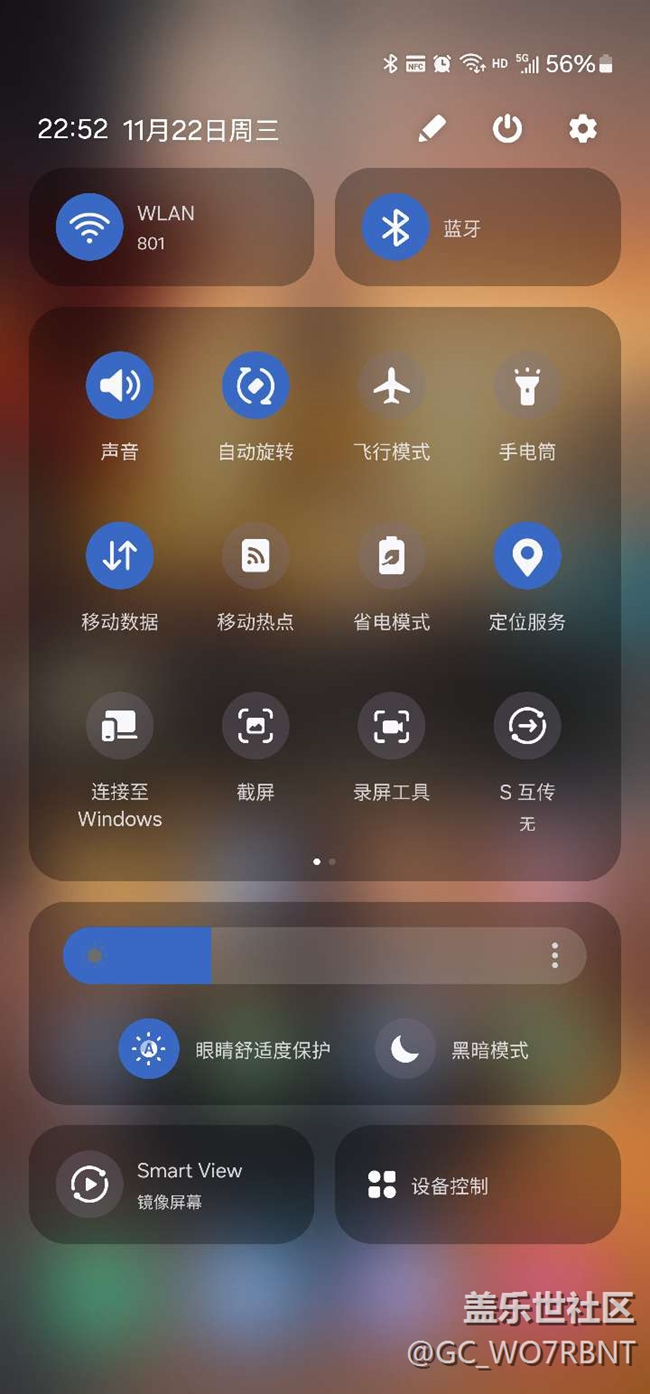Viewport: 650px width, 1394px height.
Task: Open the pencil edit button
Action: click(x=432, y=128)
